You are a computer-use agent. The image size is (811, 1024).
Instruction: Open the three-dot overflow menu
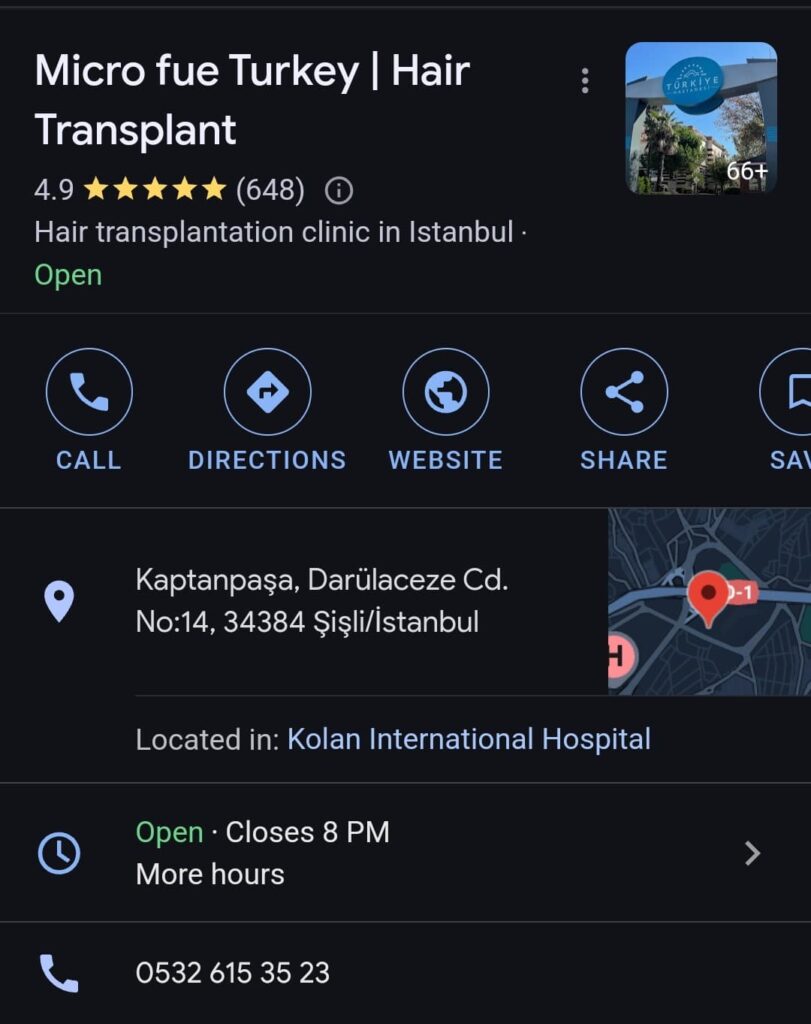585,81
